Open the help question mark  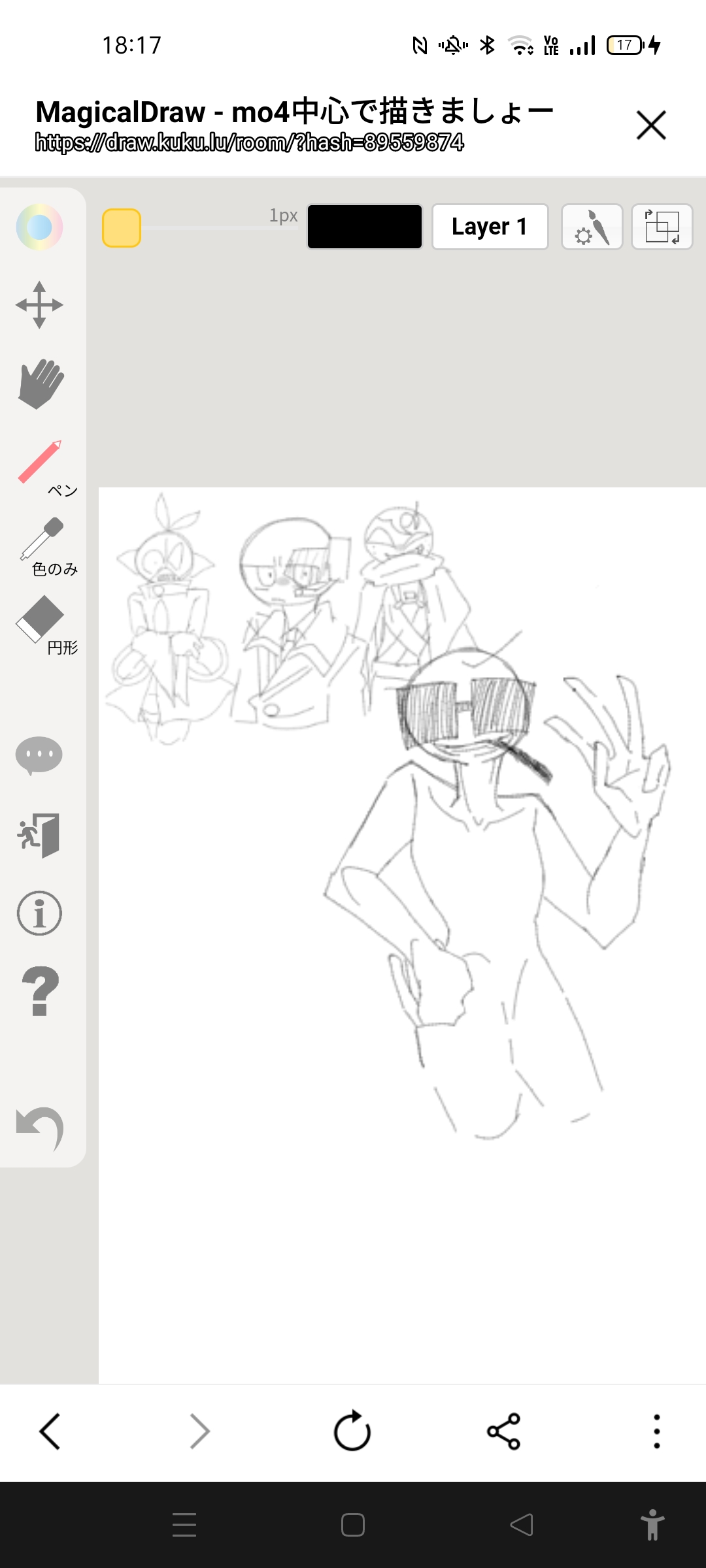(x=39, y=991)
